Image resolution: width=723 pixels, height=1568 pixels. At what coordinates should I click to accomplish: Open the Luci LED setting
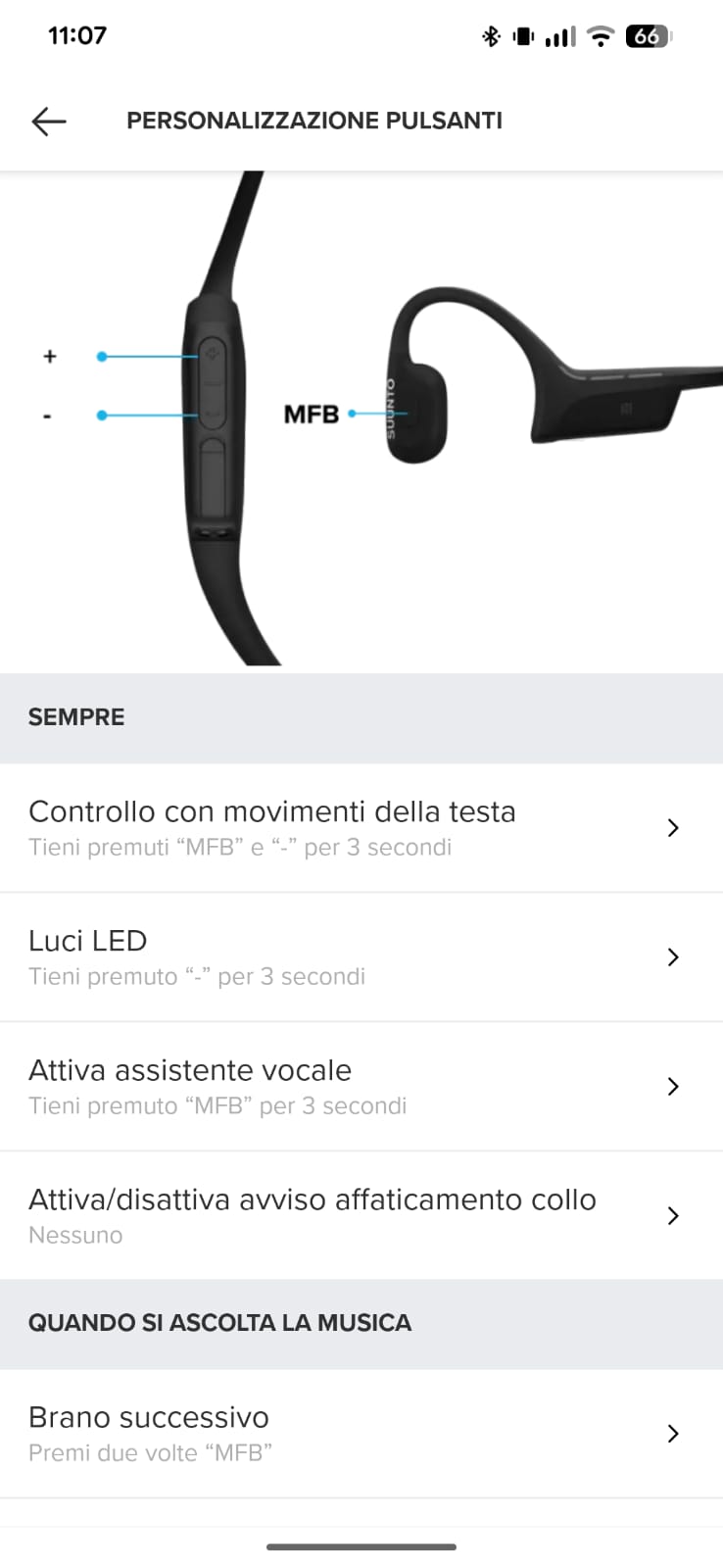[x=361, y=957]
